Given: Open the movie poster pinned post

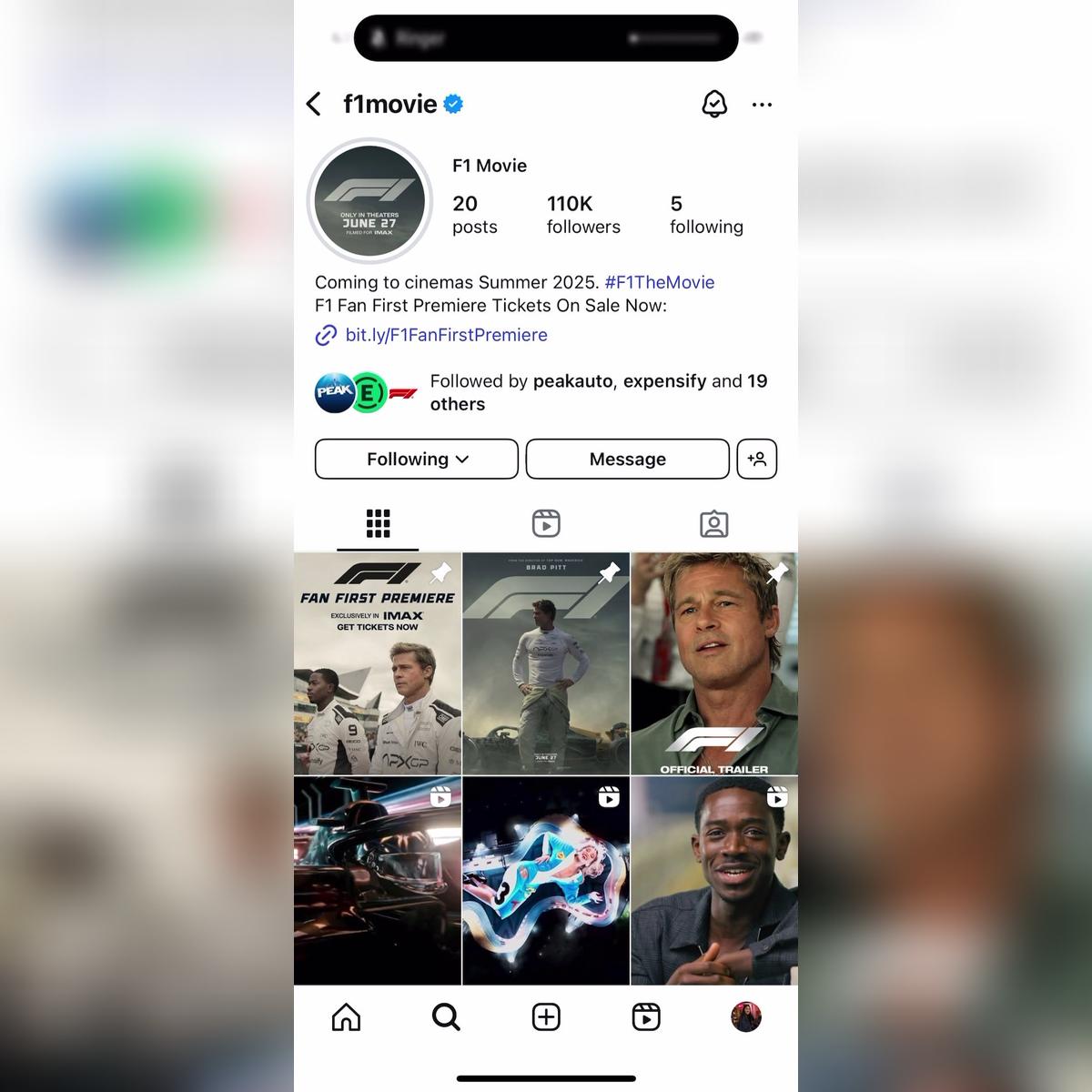Looking at the screenshot, I should [546, 664].
